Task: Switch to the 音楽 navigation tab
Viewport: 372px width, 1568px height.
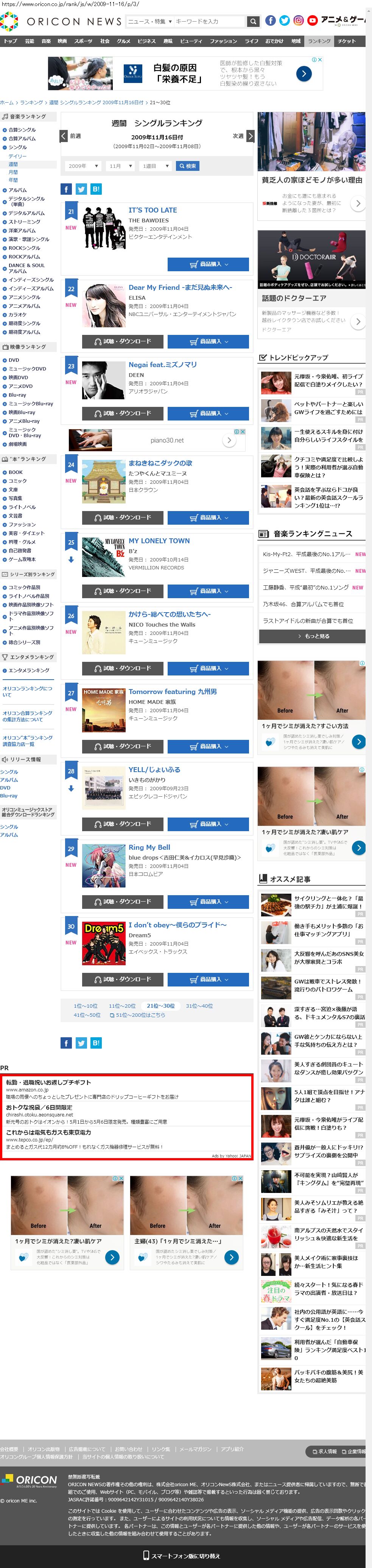Action: [46, 41]
